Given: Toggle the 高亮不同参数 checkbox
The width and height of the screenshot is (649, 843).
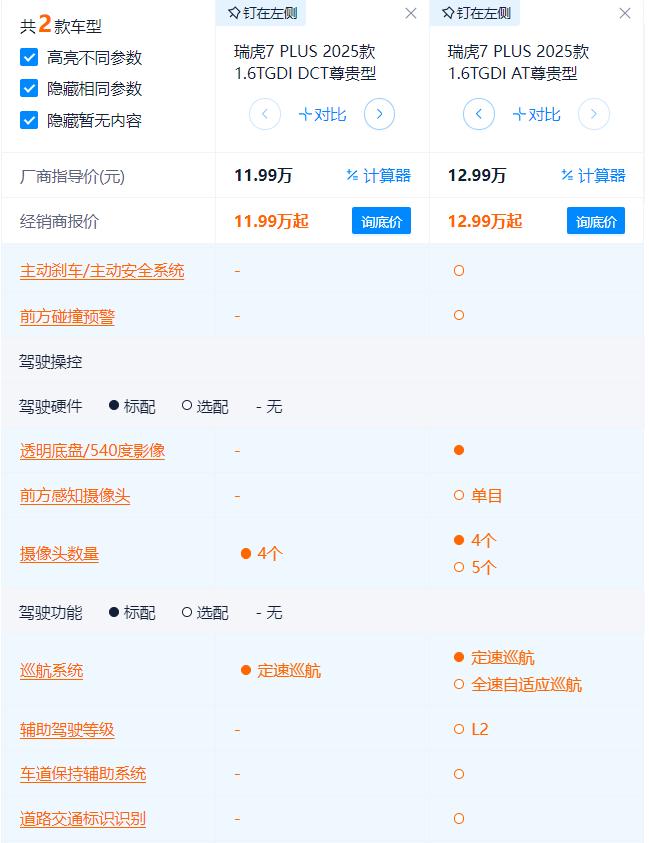Looking at the screenshot, I should (29, 58).
